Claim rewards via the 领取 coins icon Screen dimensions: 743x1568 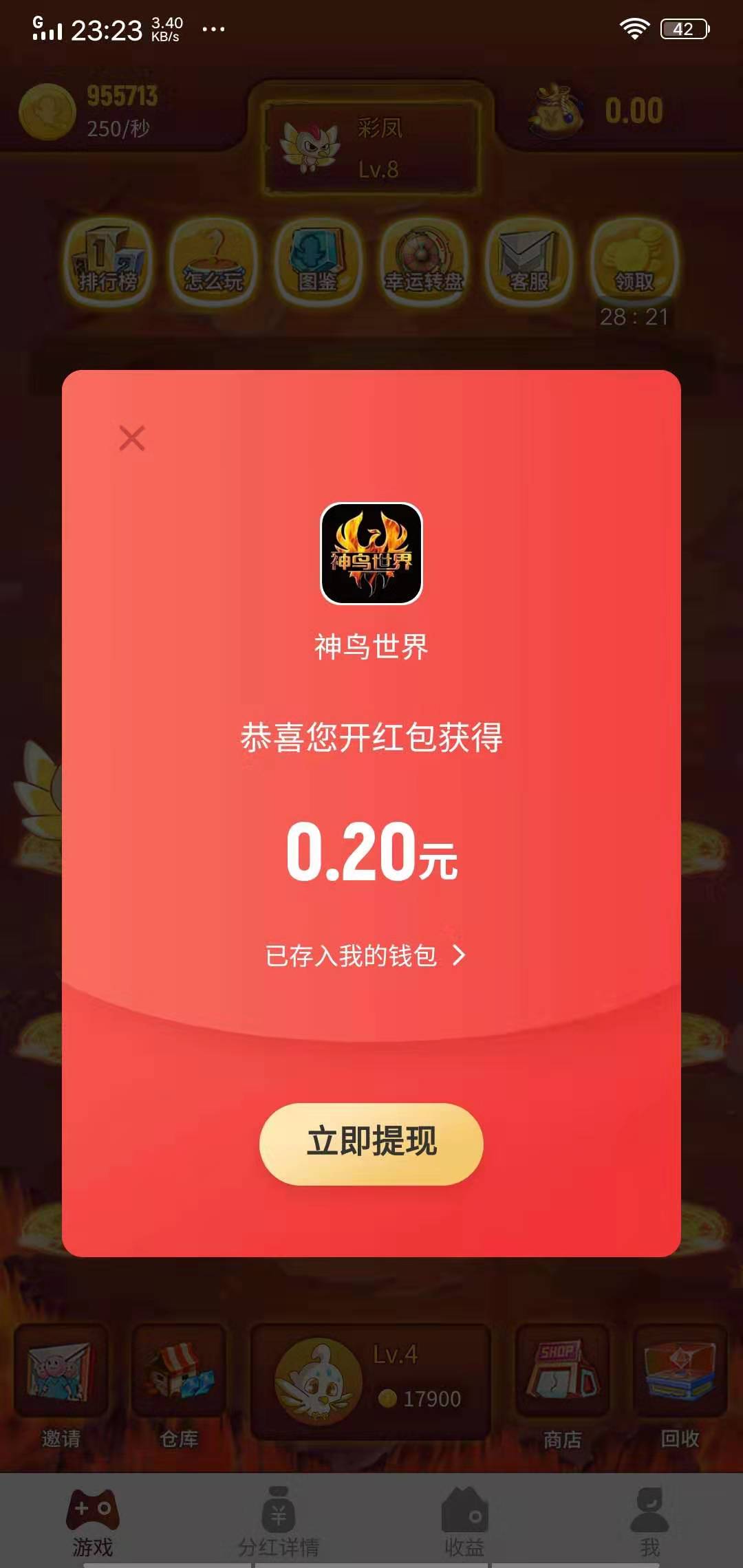coord(633,261)
